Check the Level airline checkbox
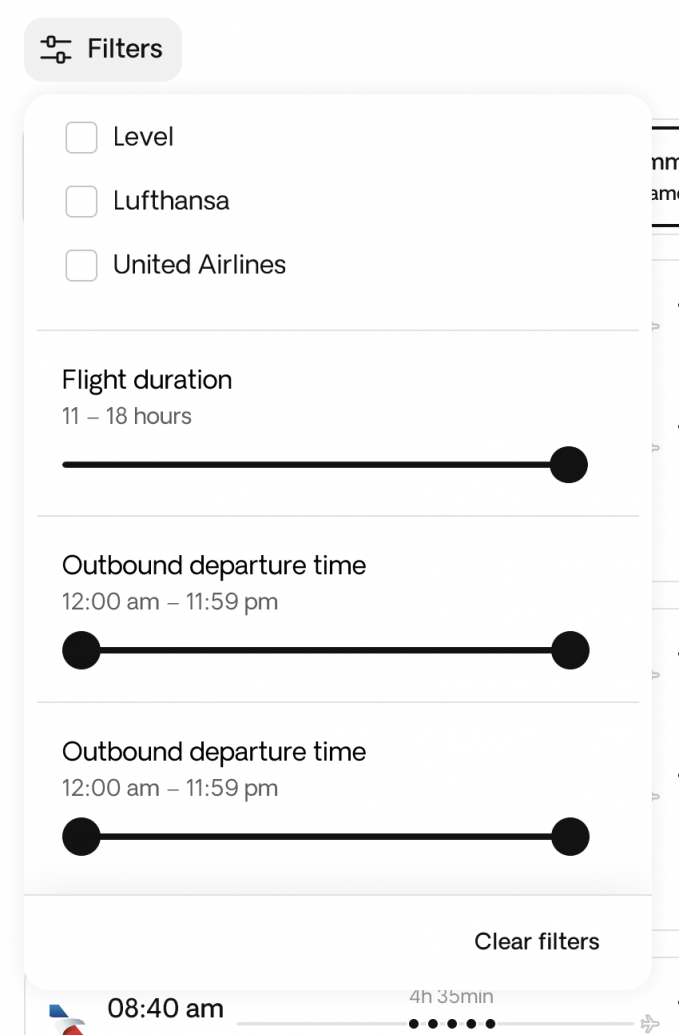 pyautogui.click(x=81, y=137)
